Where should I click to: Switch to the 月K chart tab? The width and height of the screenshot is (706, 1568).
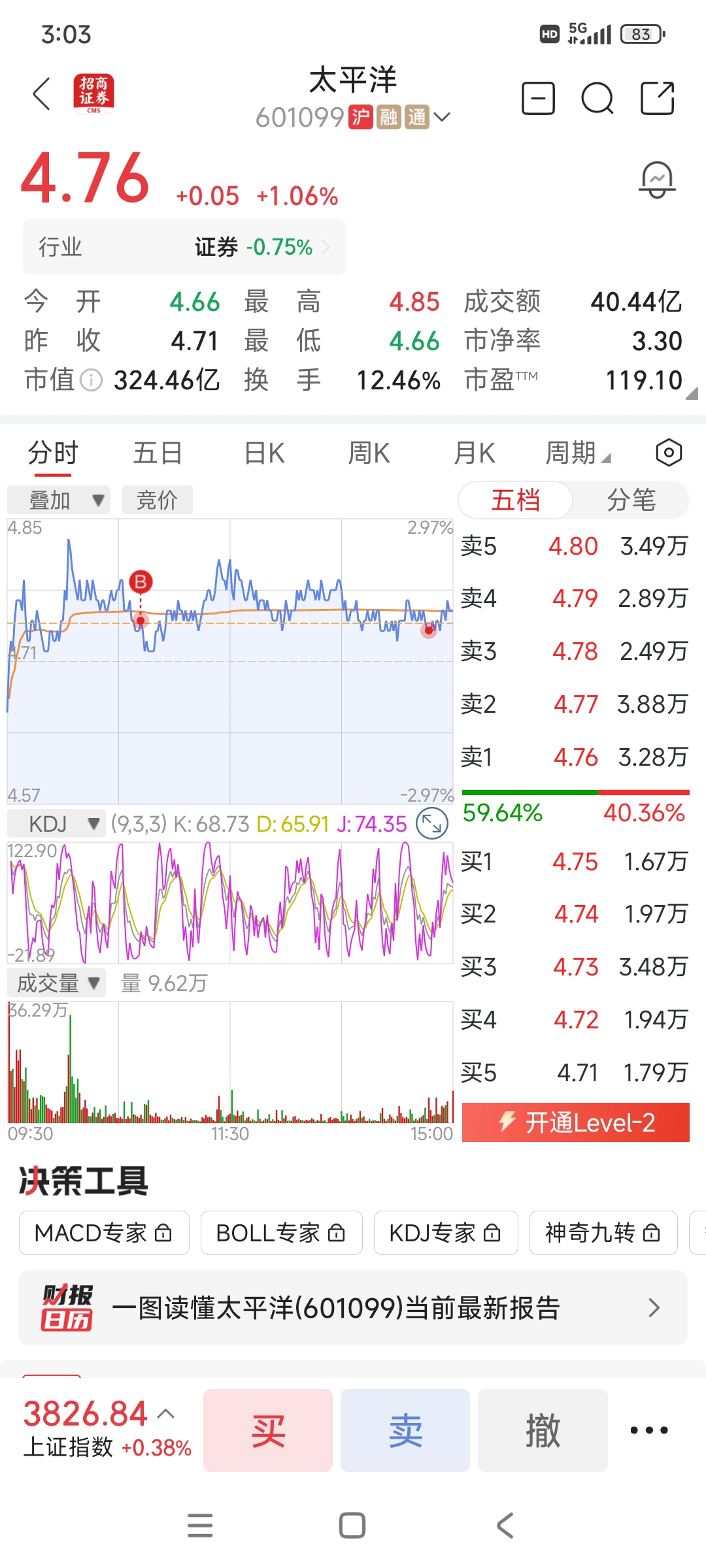(475, 453)
